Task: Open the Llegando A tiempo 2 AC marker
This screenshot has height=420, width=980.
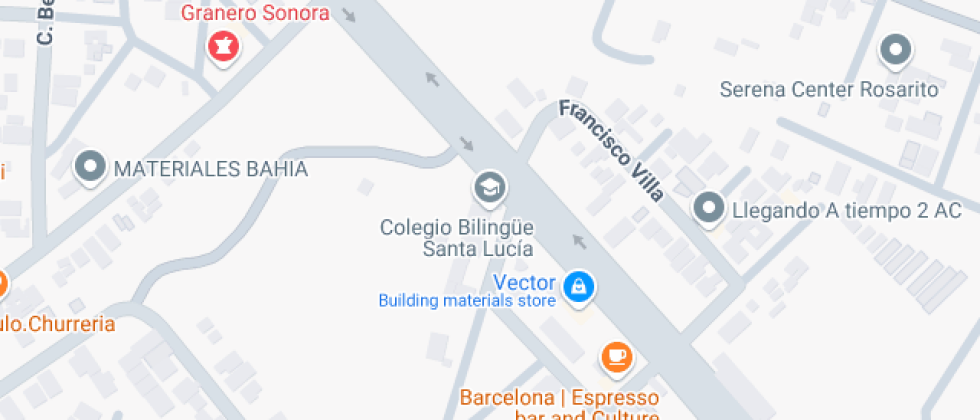Action: pyautogui.click(x=709, y=208)
